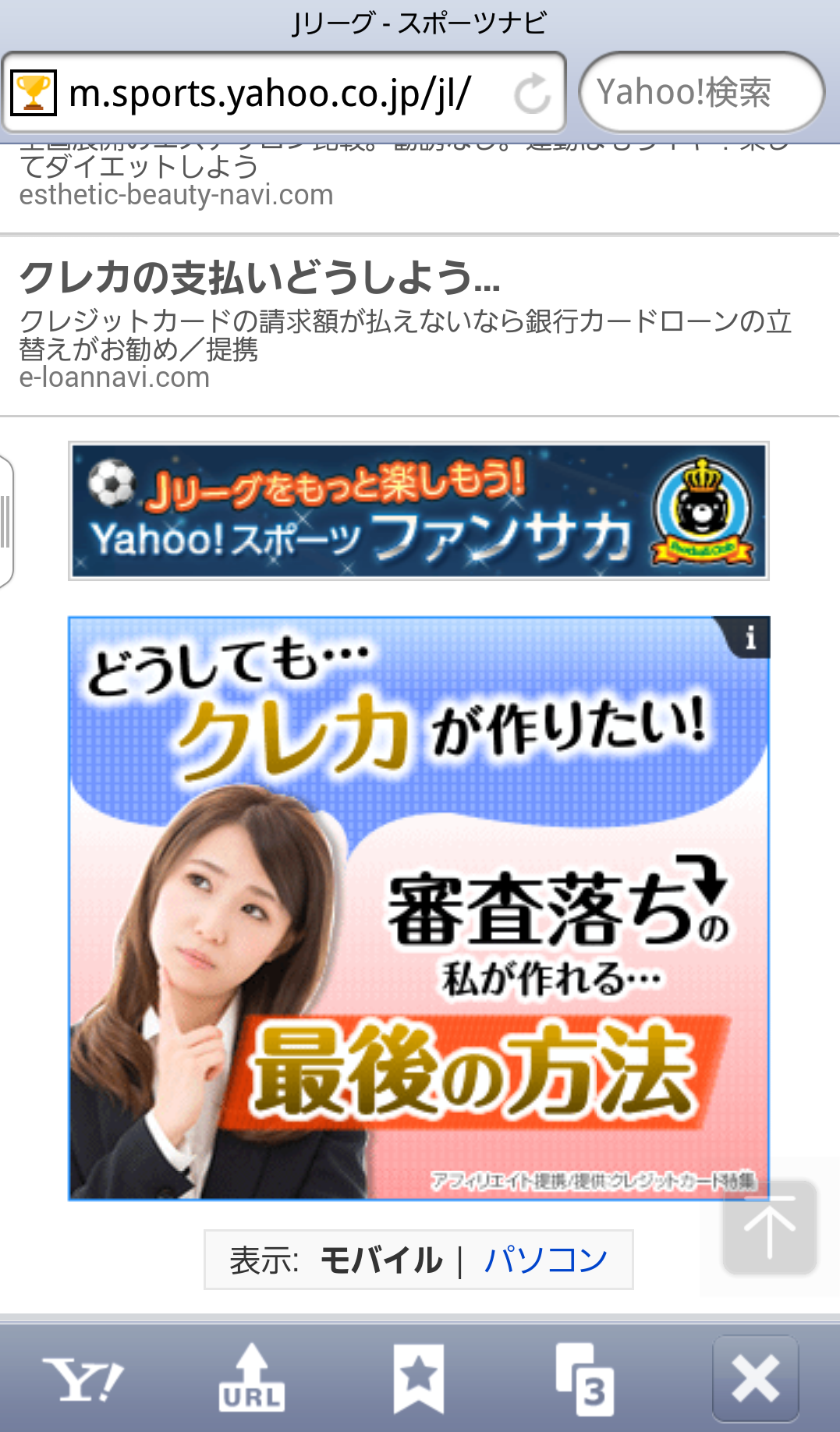Tap the URL share toolbar icon

coord(251,1379)
